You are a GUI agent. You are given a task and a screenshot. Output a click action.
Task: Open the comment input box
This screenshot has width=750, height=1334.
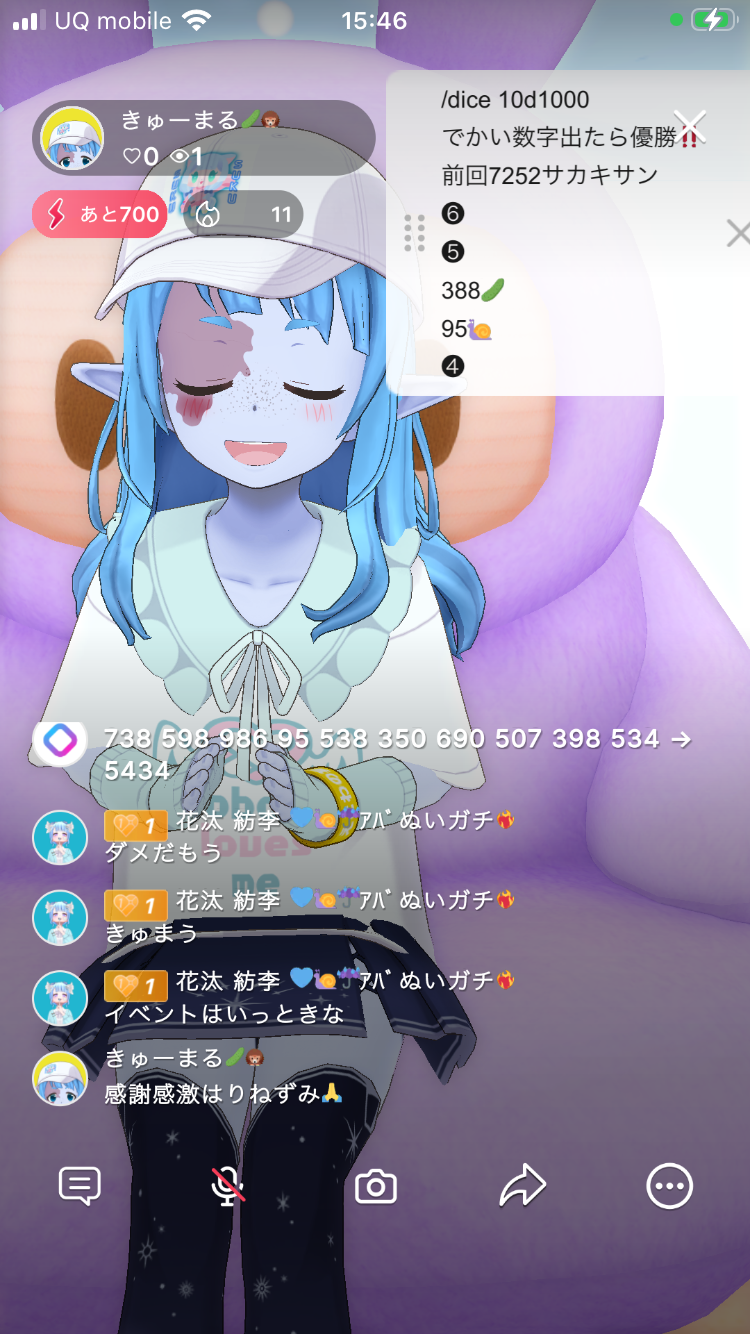[80, 1186]
